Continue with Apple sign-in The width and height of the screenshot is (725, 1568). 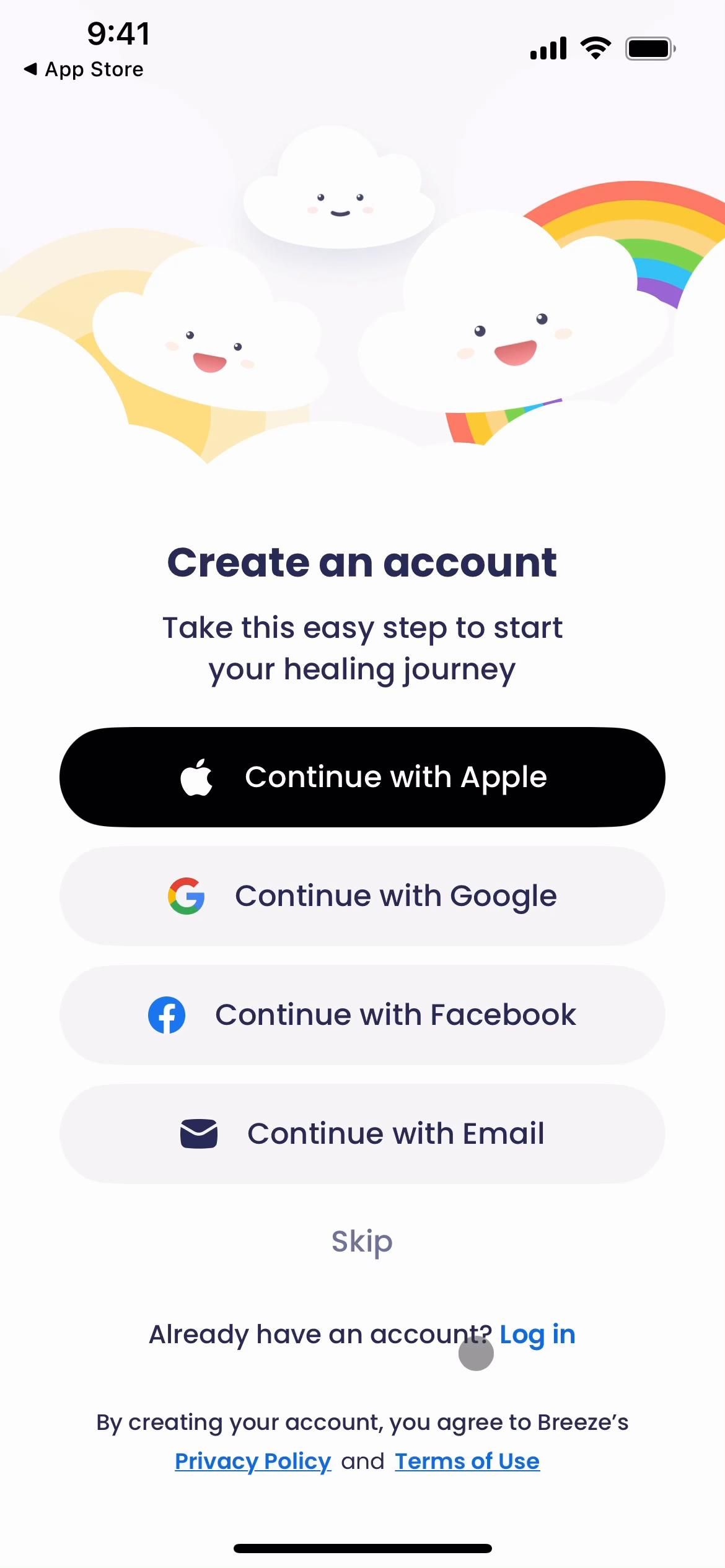coord(362,777)
